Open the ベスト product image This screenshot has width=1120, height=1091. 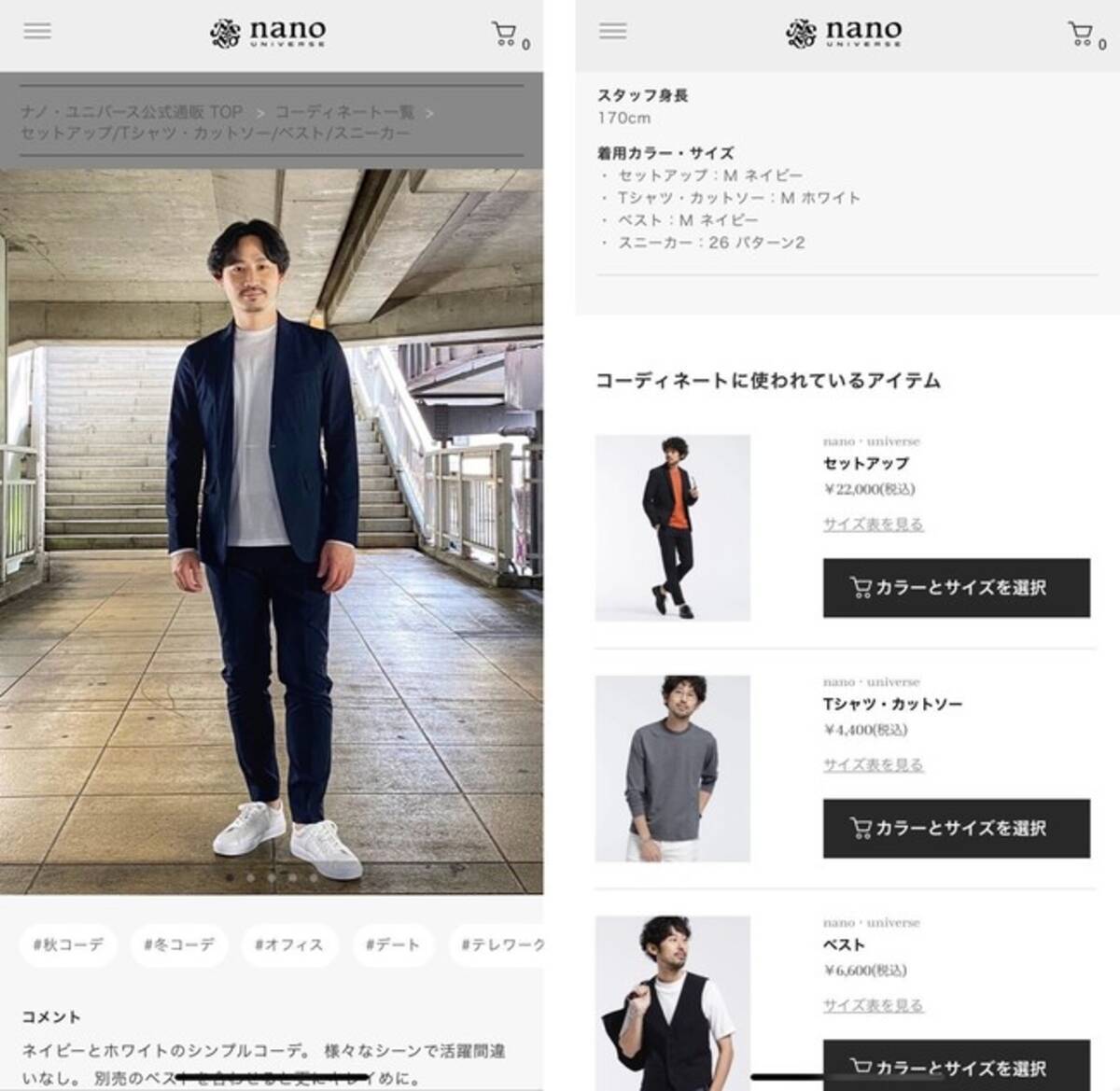(x=672, y=1003)
